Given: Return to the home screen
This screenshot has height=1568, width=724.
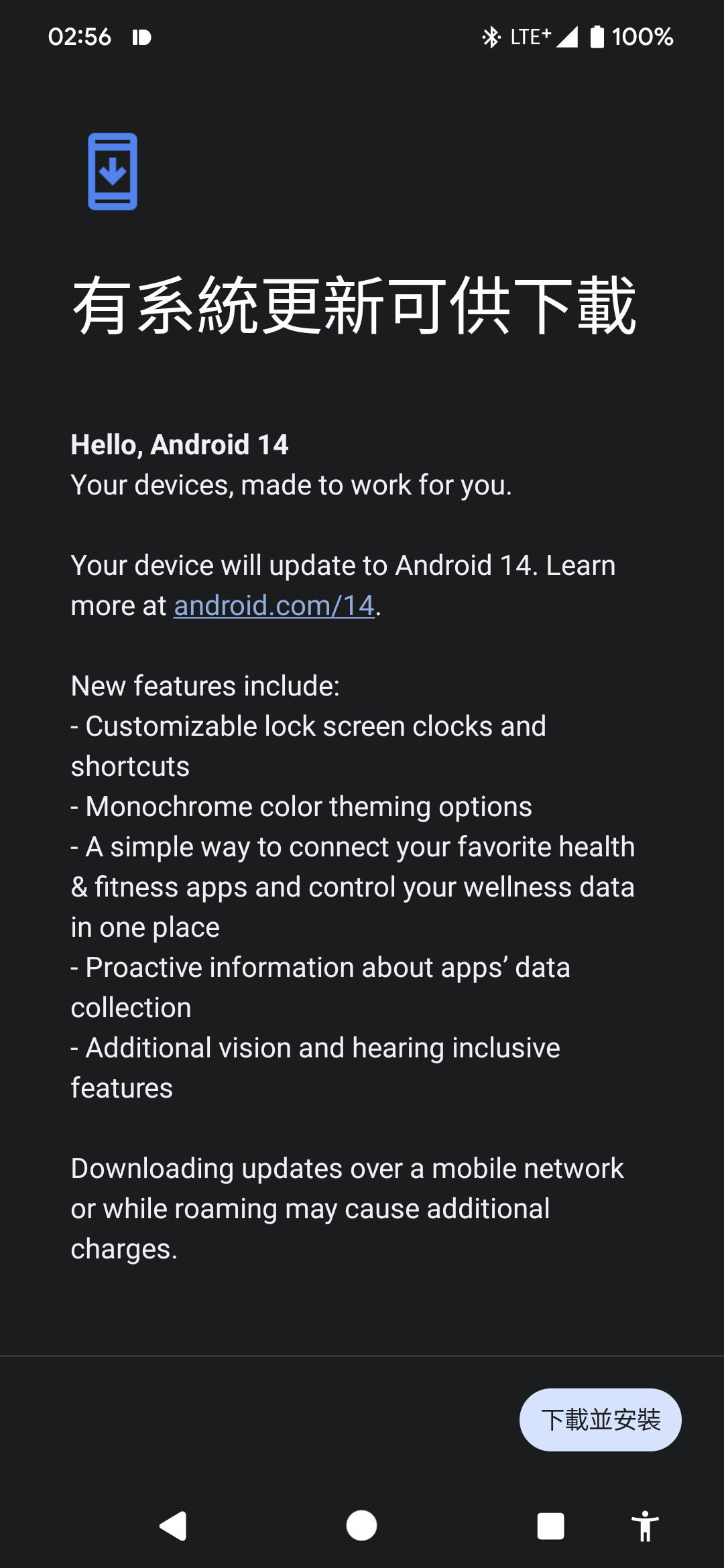Looking at the screenshot, I should (361, 1526).
